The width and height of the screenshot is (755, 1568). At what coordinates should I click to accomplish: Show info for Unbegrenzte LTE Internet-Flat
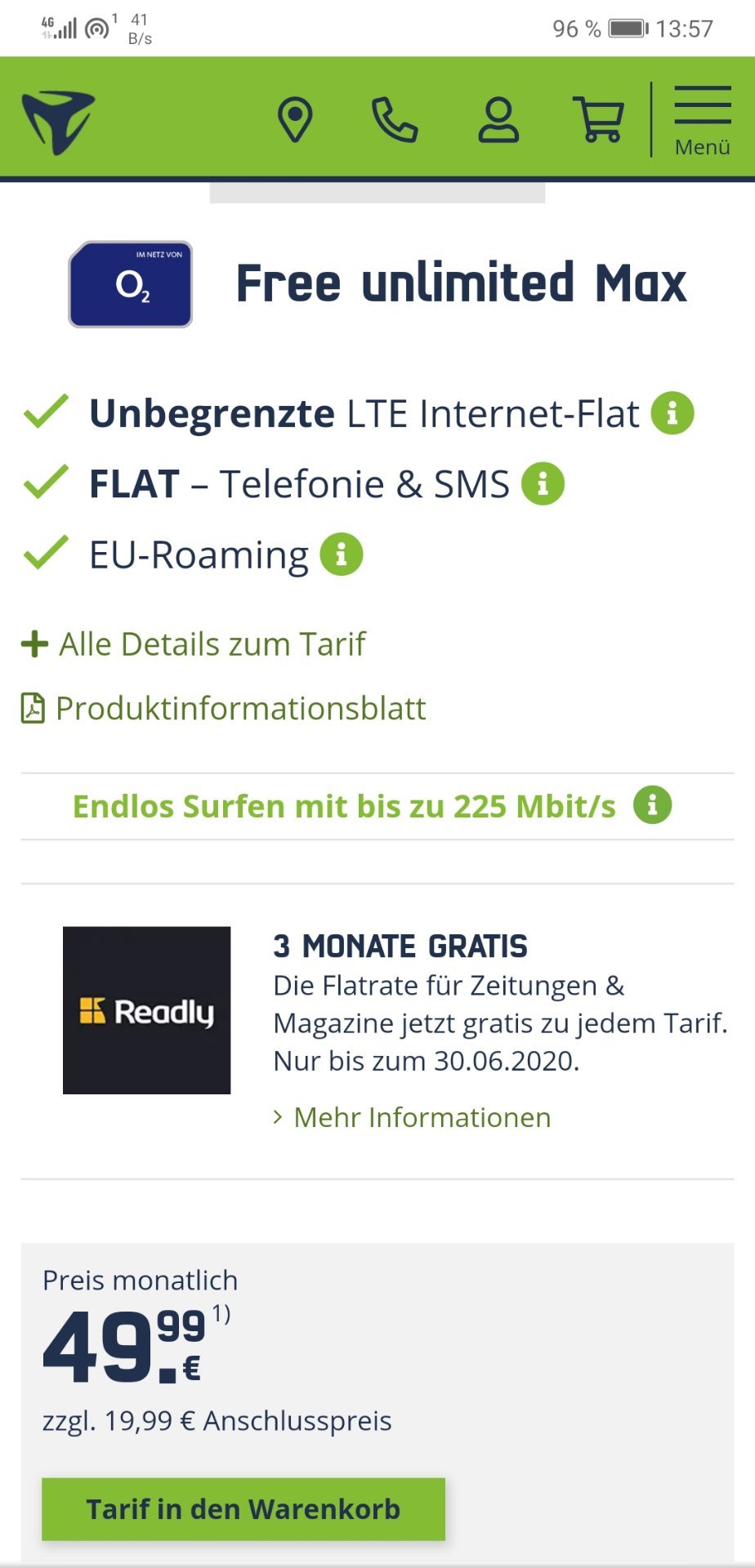point(672,413)
